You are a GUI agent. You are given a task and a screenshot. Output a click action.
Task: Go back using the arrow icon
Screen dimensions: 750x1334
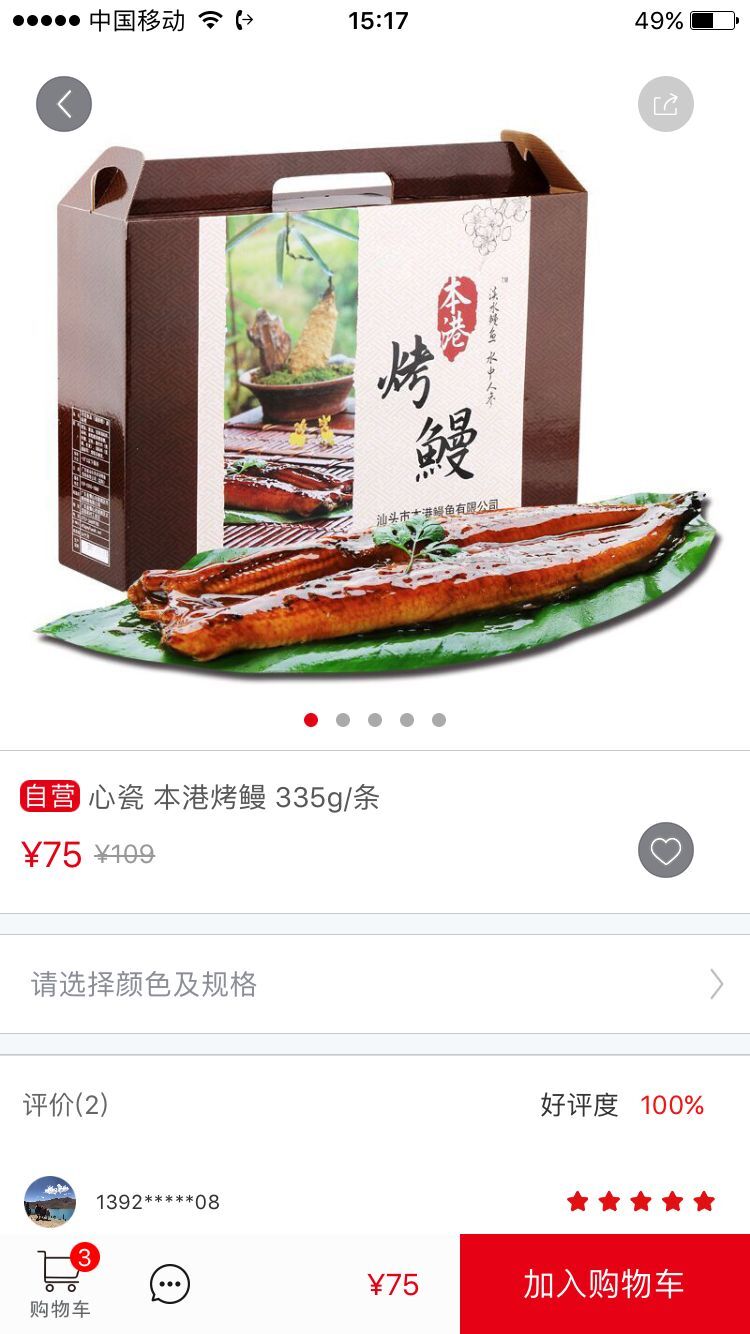[x=64, y=104]
